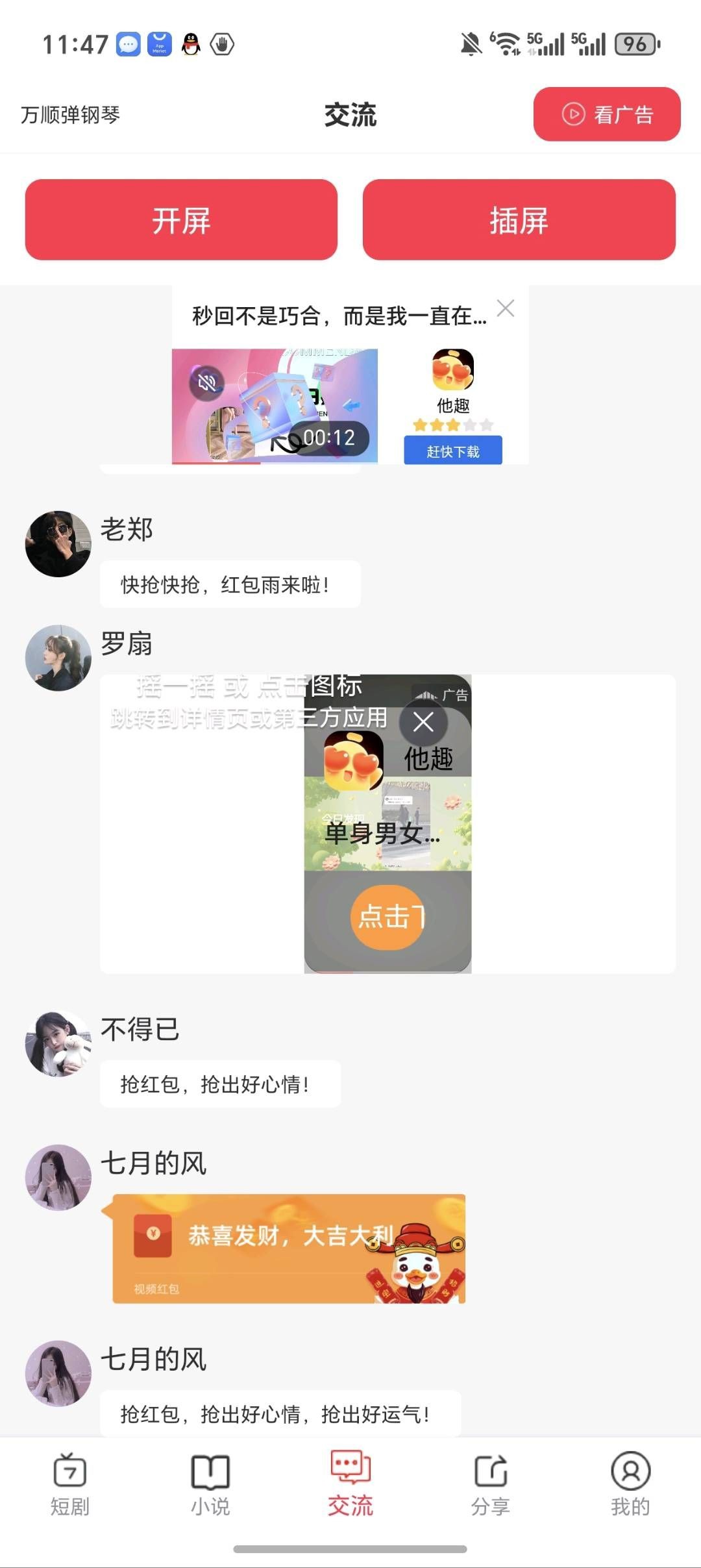Tap the 插屏 button
Image resolution: width=701 pixels, height=1568 pixels.
(x=519, y=220)
